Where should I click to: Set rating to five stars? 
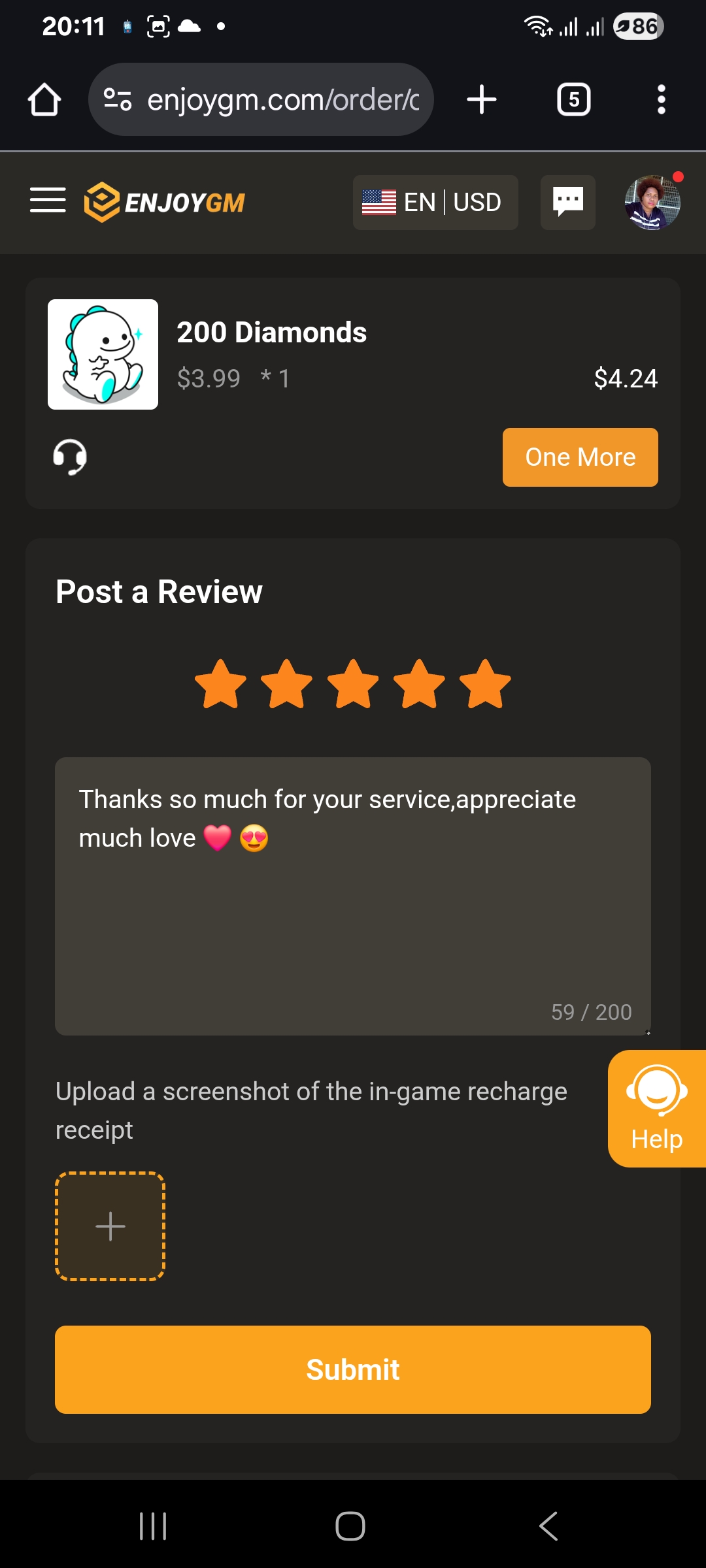coord(485,684)
